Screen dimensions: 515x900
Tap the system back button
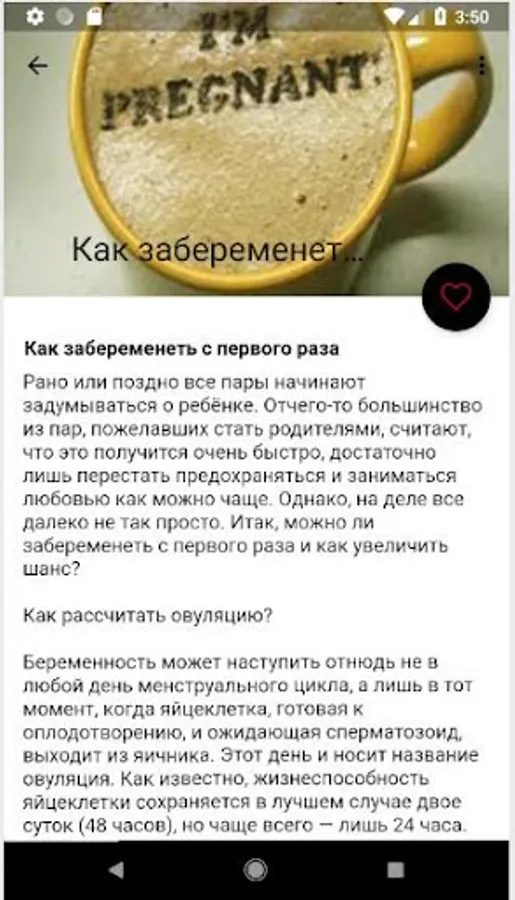pyautogui.click(x=117, y=870)
